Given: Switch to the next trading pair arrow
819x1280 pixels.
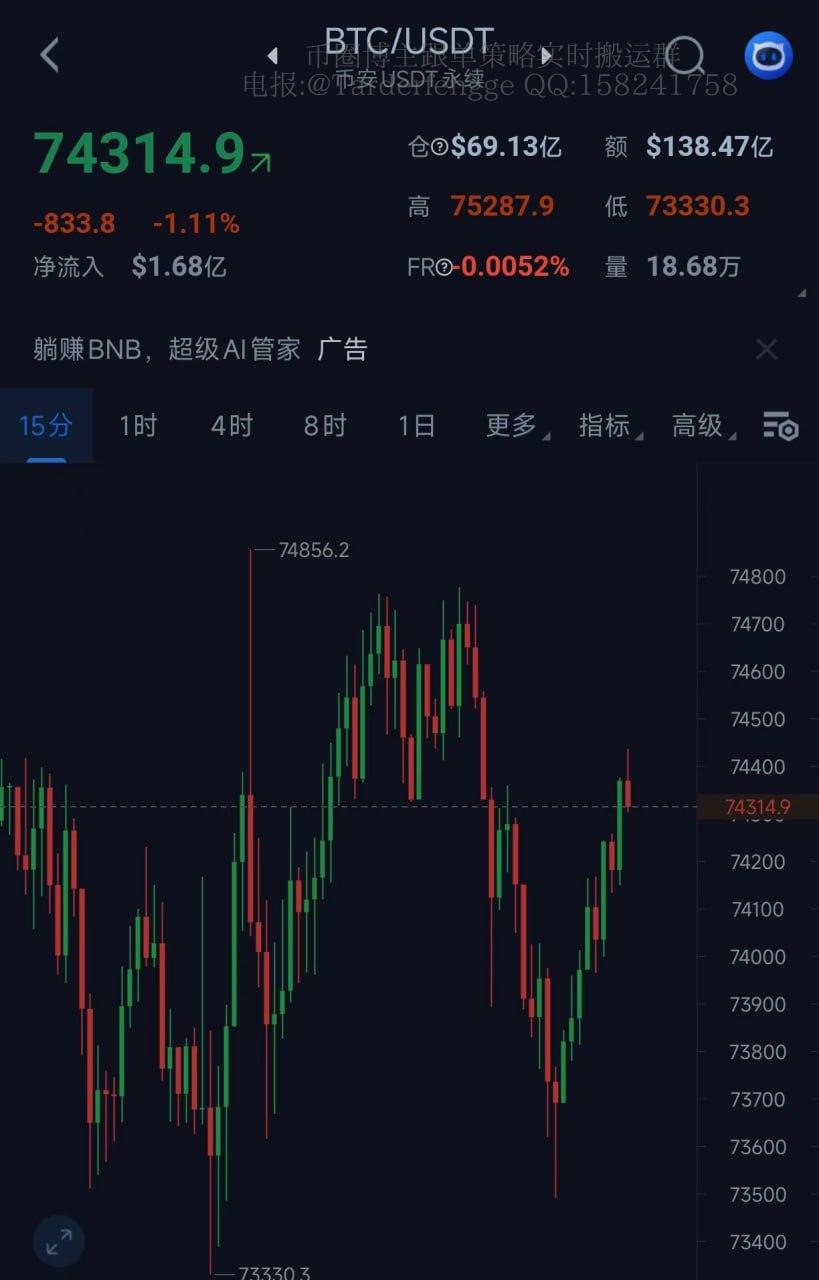Looking at the screenshot, I should pos(547,56).
